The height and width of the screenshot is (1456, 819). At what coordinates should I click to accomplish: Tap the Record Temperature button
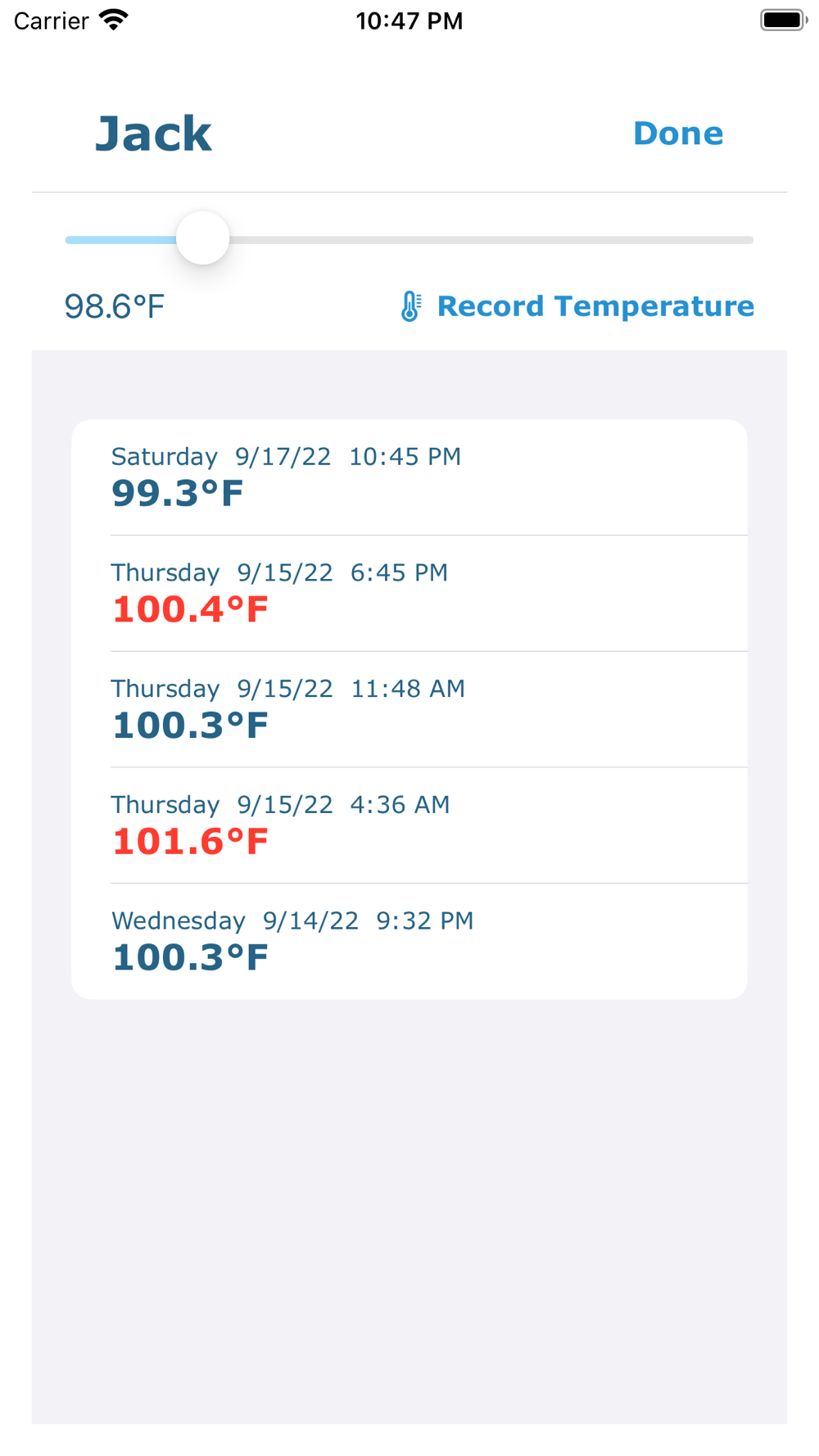coord(577,306)
